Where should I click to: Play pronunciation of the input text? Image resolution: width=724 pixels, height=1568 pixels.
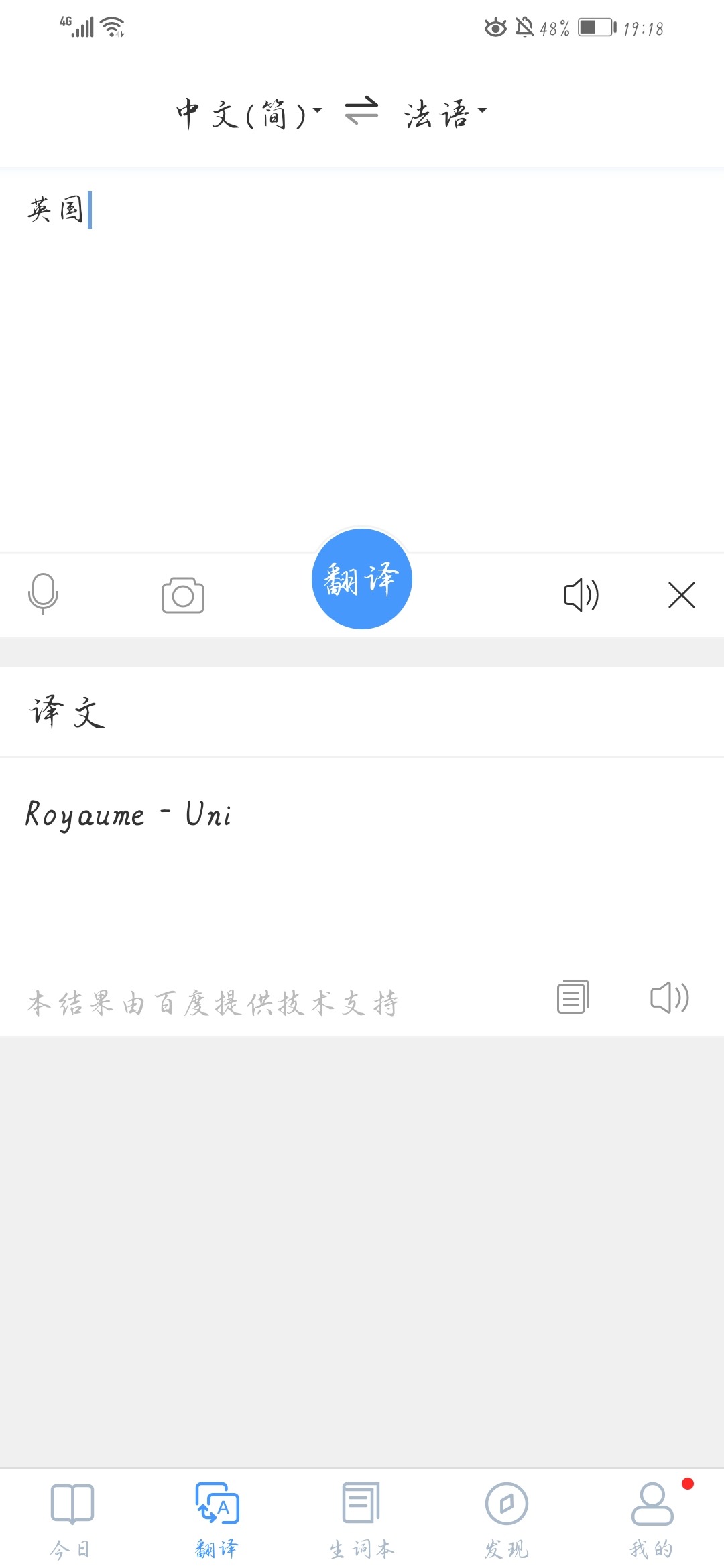coord(582,594)
